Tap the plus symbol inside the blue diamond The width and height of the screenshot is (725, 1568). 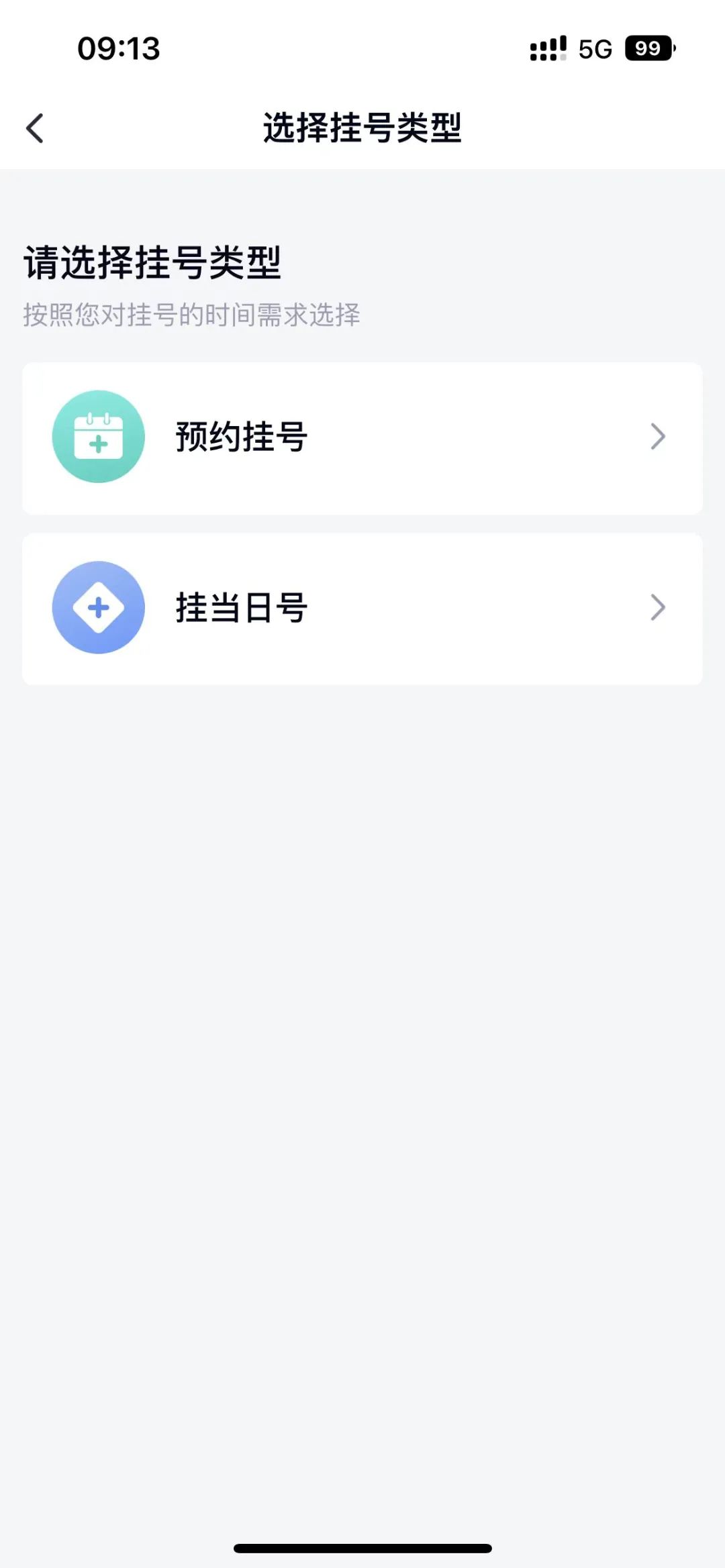click(x=99, y=607)
